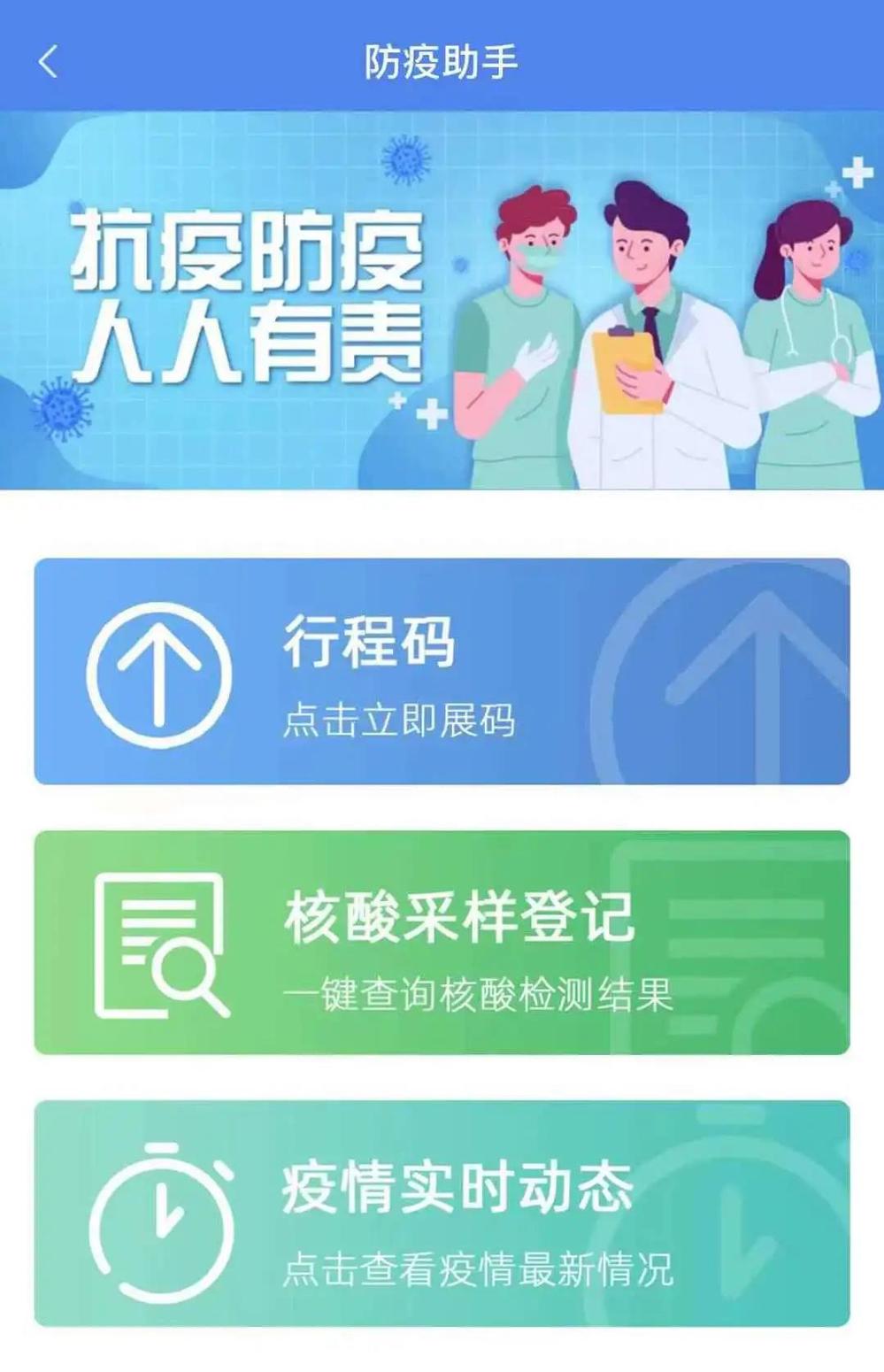Open 核酸采样登记 card
This screenshot has height=1372, width=884.
441,943
